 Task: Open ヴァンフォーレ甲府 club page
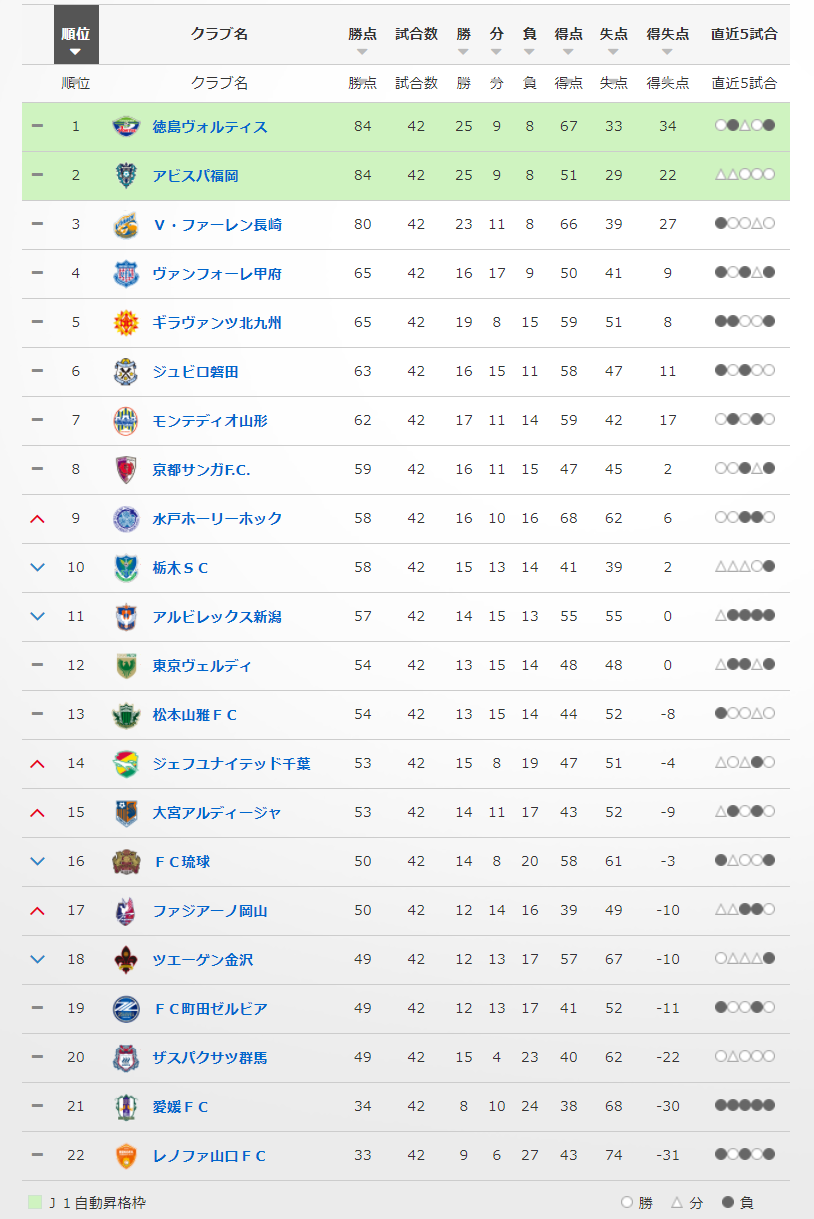coord(217,274)
